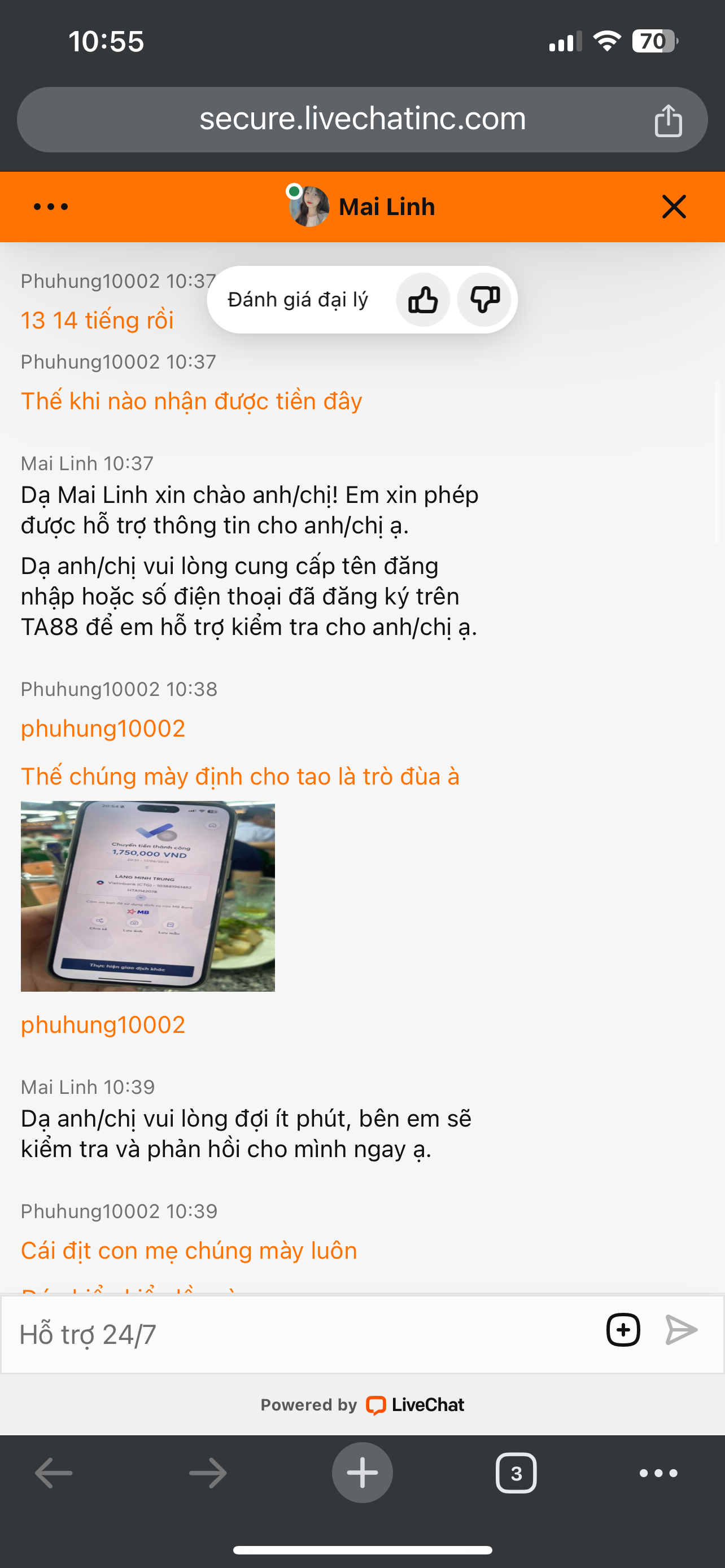The width and height of the screenshot is (725, 1568).
Task: Open a new browser tab
Action: click(362, 1473)
